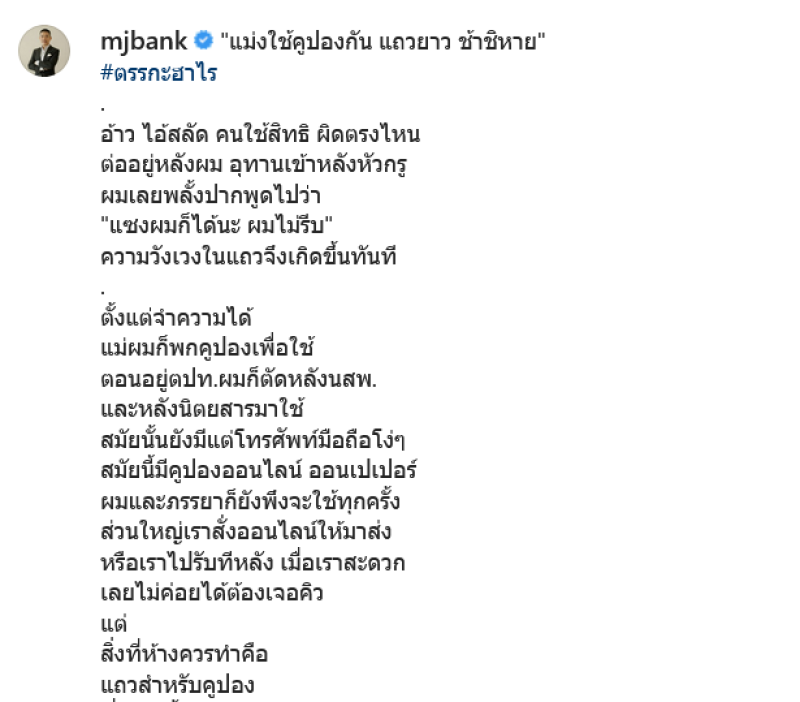Open the mjbank username link
The width and height of the screenshot is (800, 702).
(144, 41)
